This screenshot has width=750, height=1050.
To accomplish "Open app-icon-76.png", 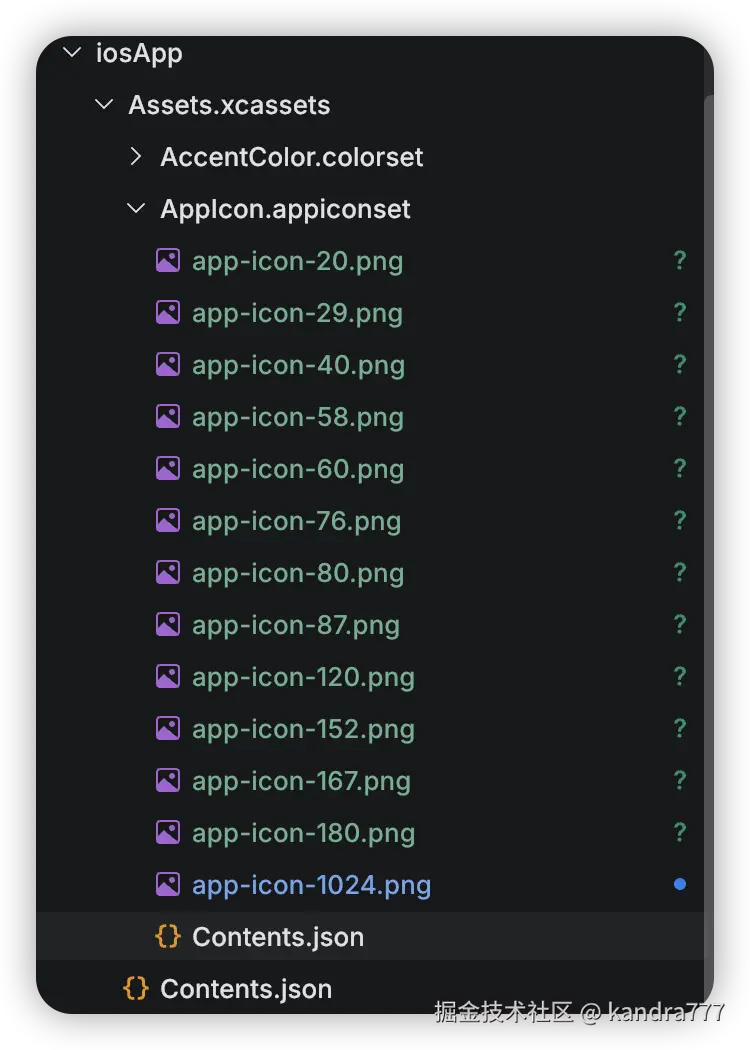I will (x=297, y=520).
